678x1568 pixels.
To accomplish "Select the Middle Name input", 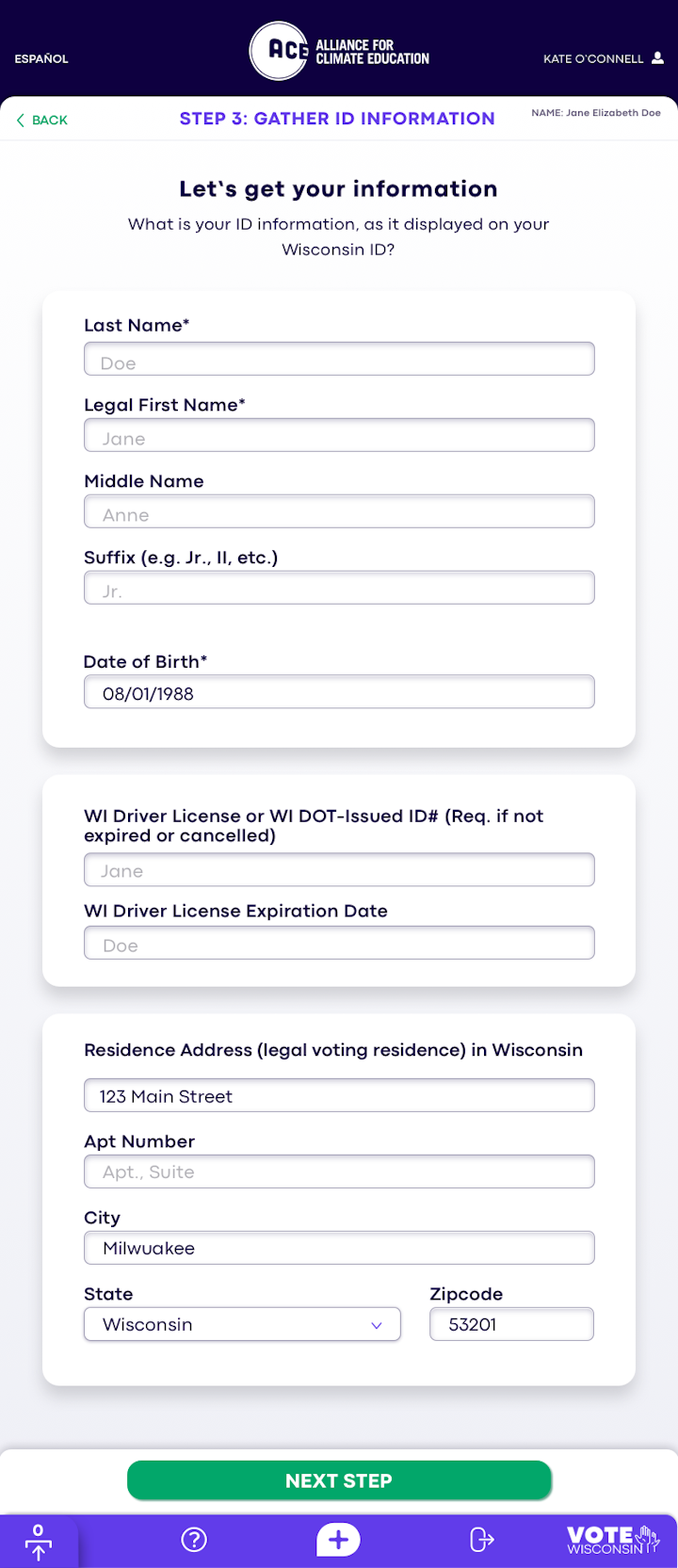I will coord(339,512).
